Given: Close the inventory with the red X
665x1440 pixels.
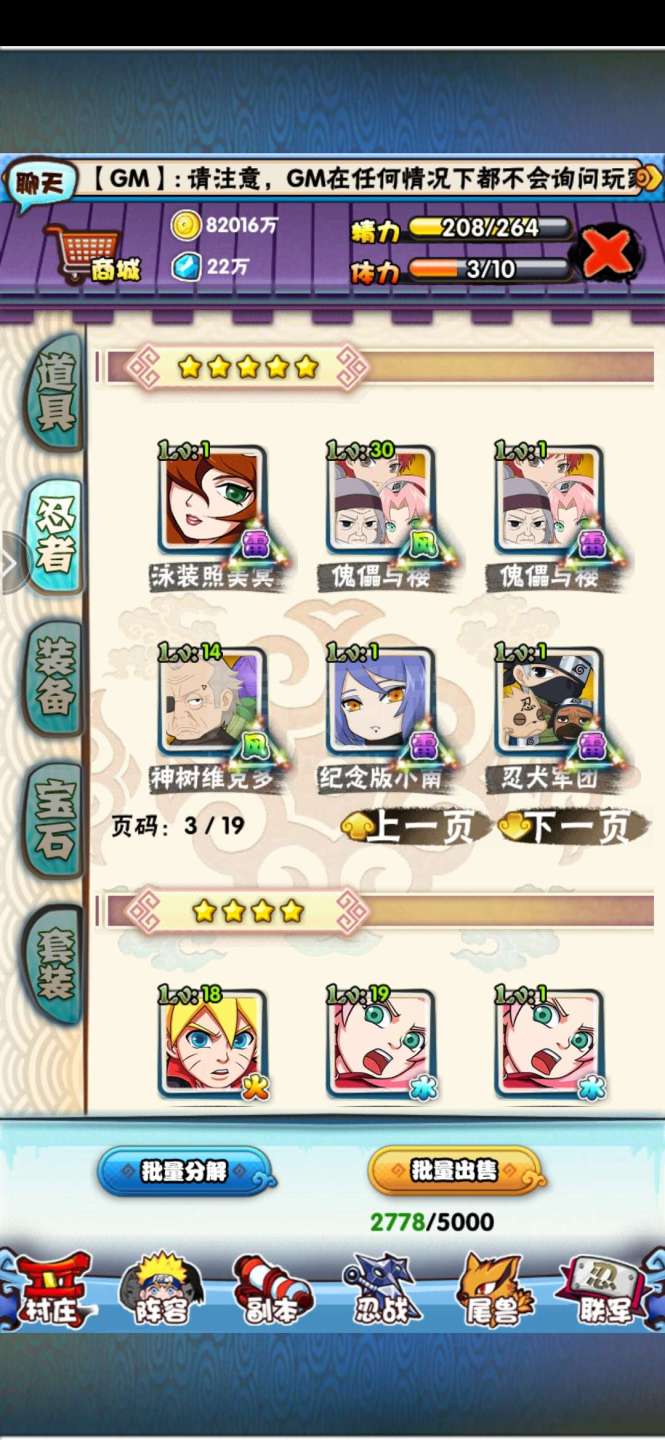Looking at the screenshot, I should (x=608, y=251).
